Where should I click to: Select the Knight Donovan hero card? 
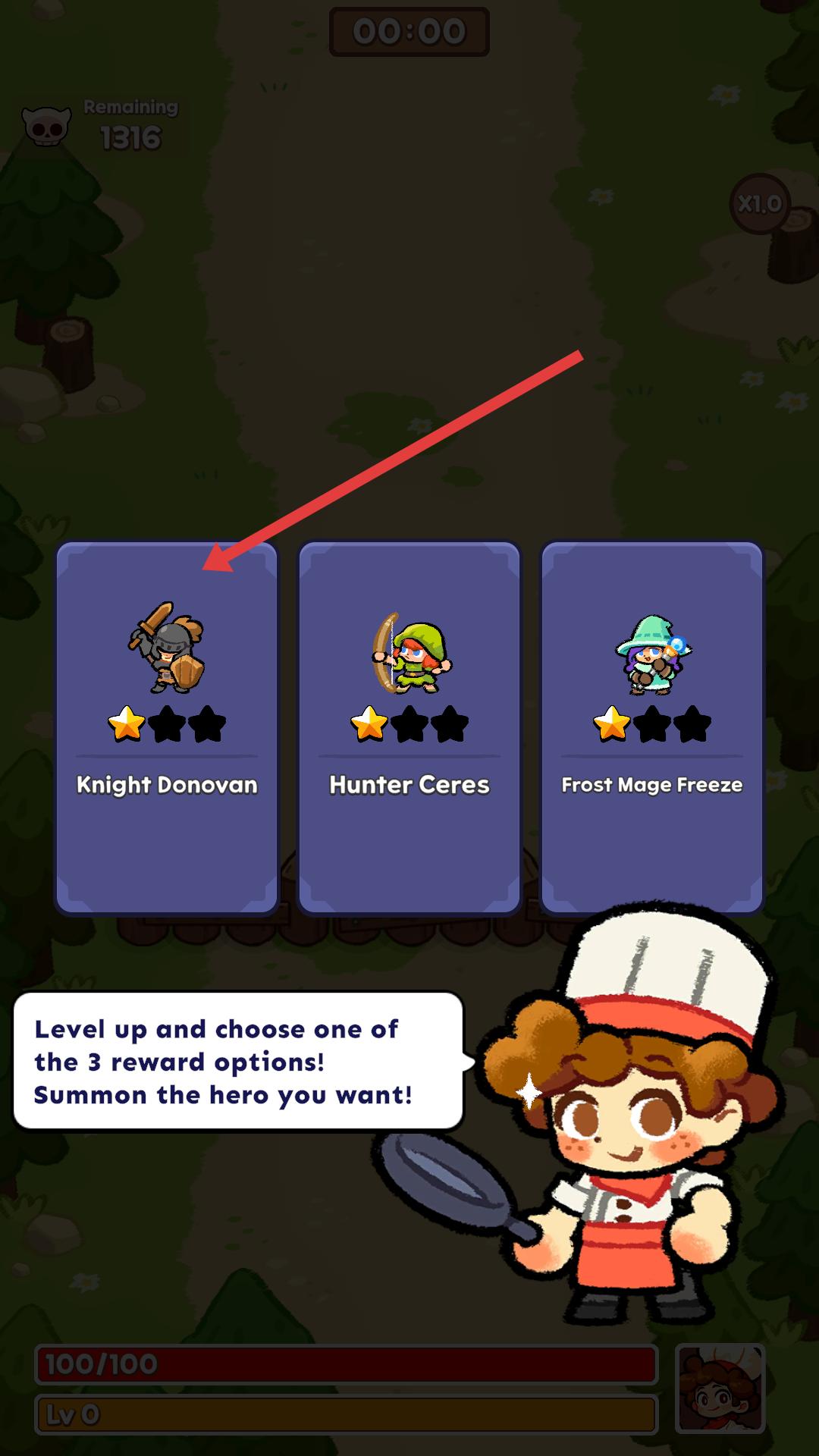(x=167, y=728)
